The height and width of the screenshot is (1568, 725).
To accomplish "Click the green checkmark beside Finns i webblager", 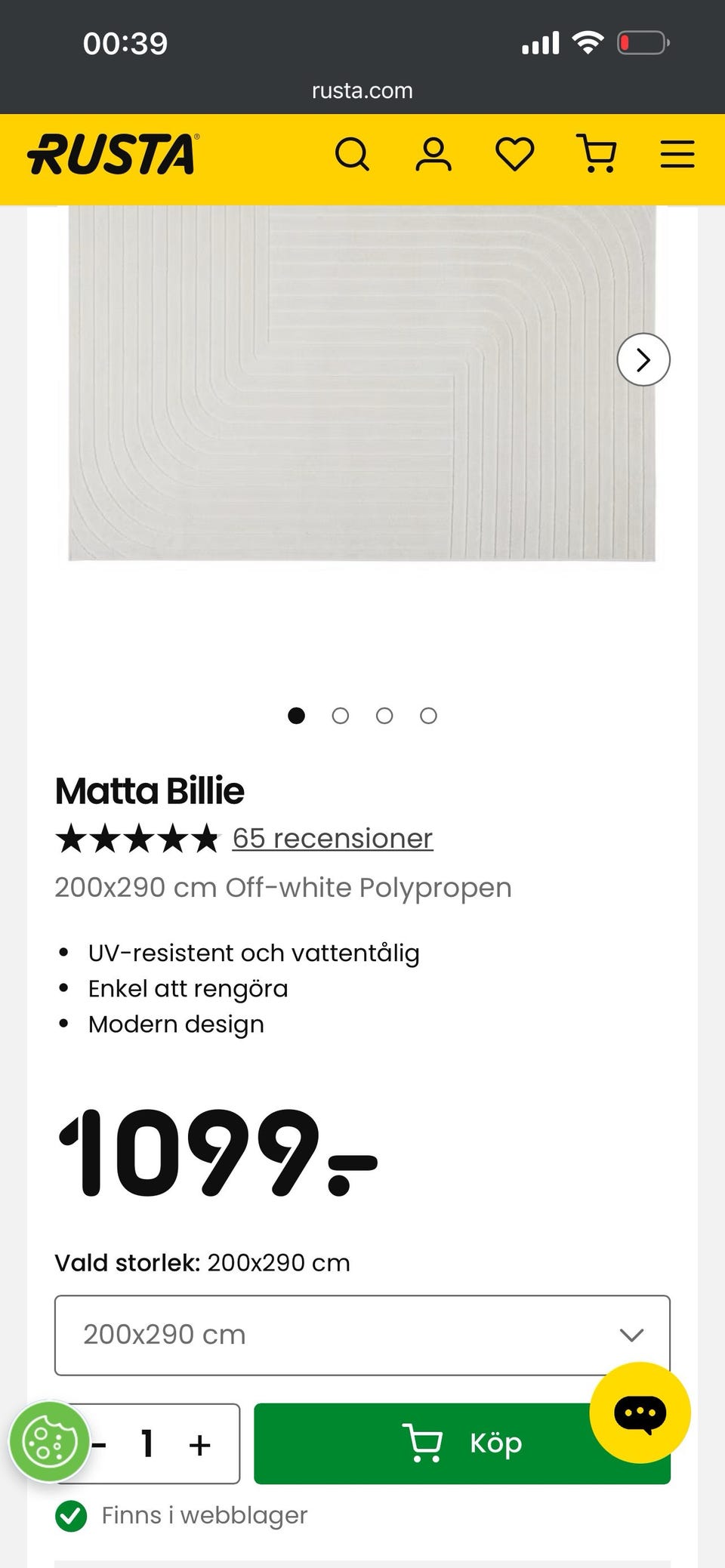I will click(x=72, y=1514).
